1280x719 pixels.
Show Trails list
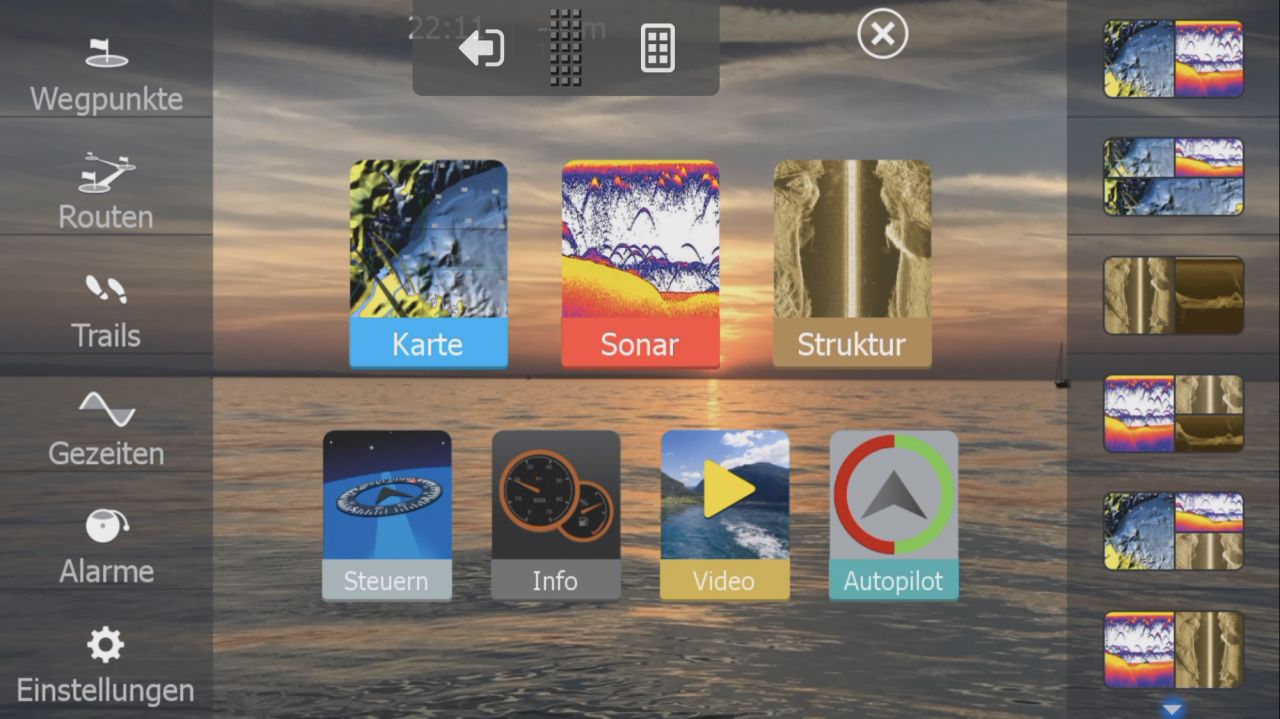click(x=106, y=311)
